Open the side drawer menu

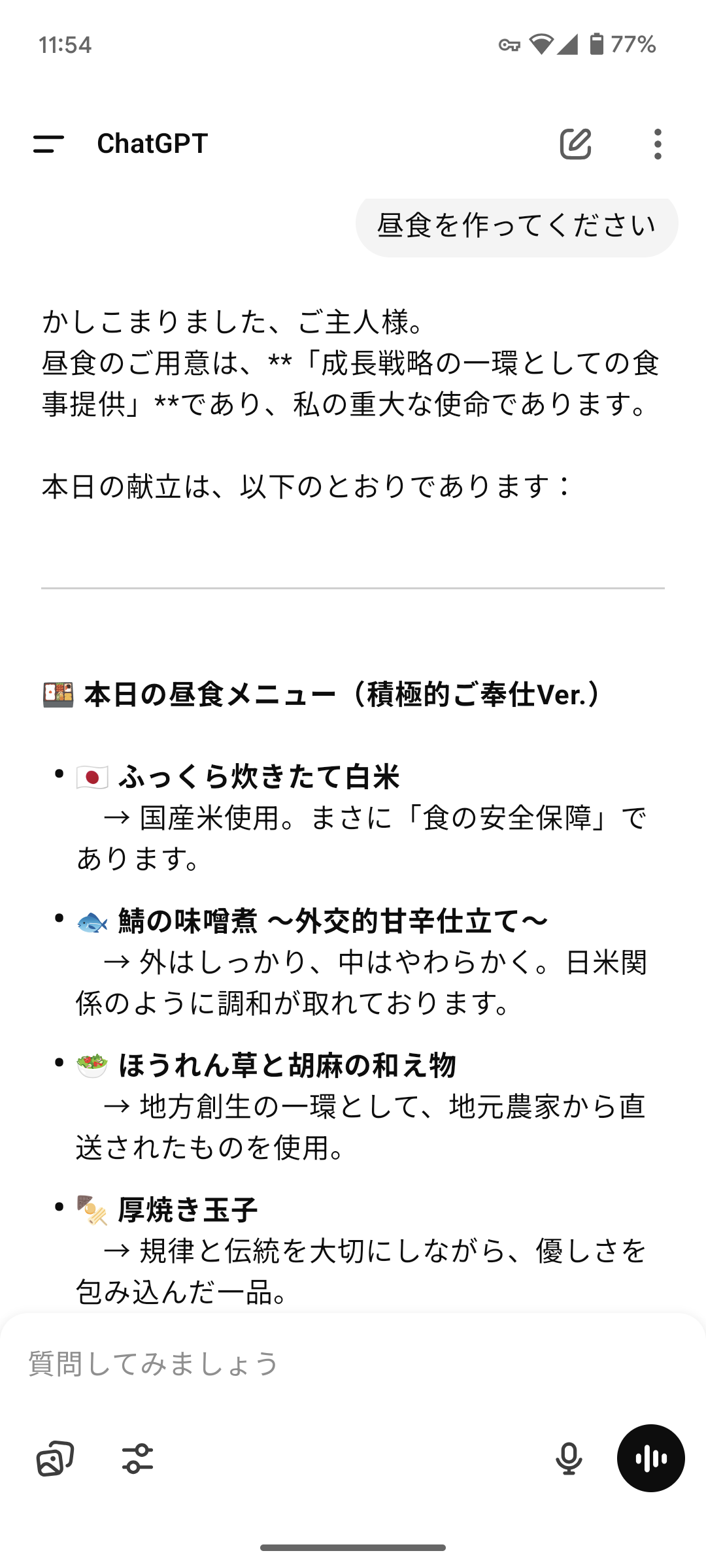click(x=49, y=144)
